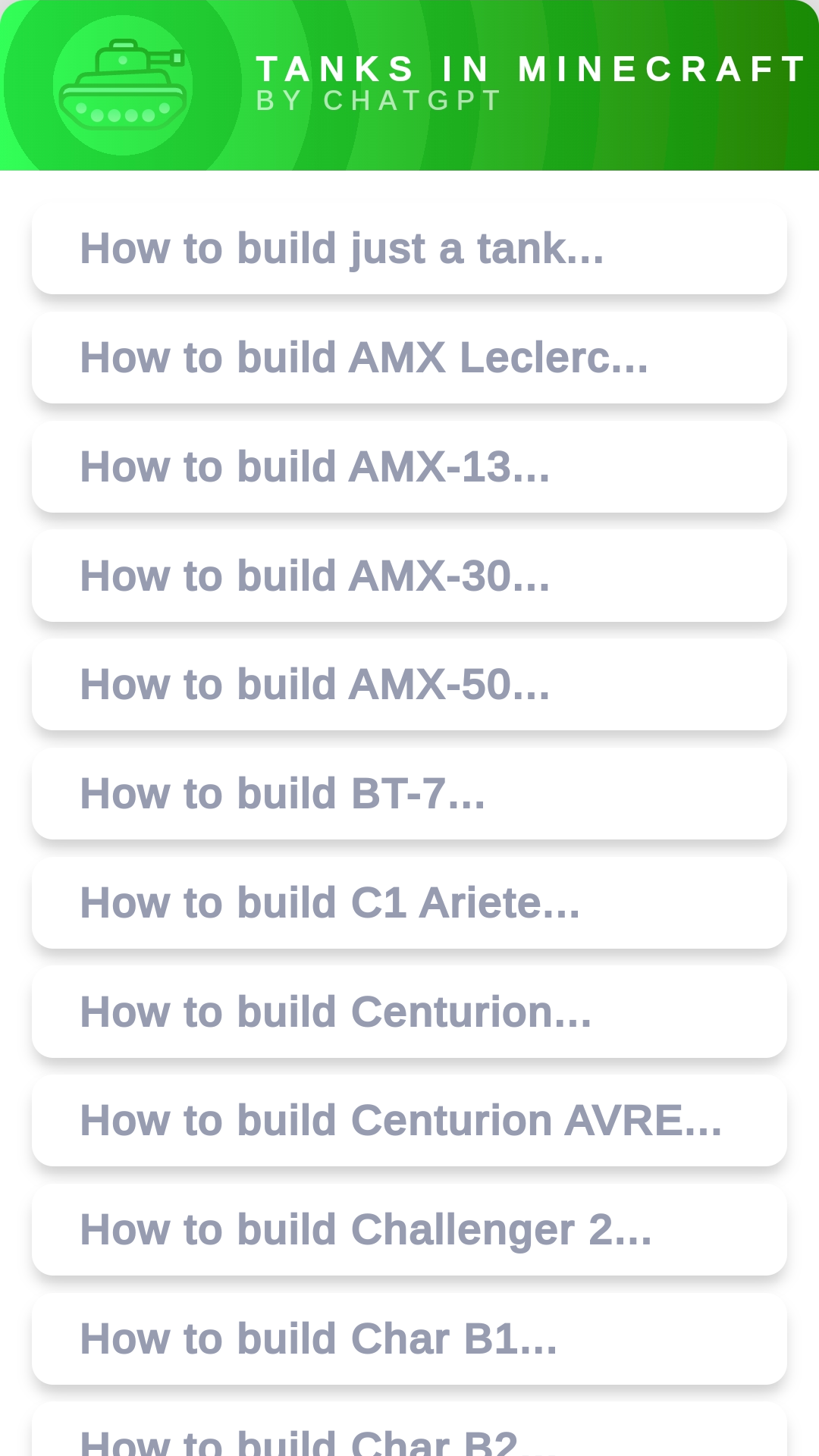This screenshot has width=819, height=1456.
Task: Select the AMX-13 tutorial
Action: pyautogui.click(x=409, y=467)
